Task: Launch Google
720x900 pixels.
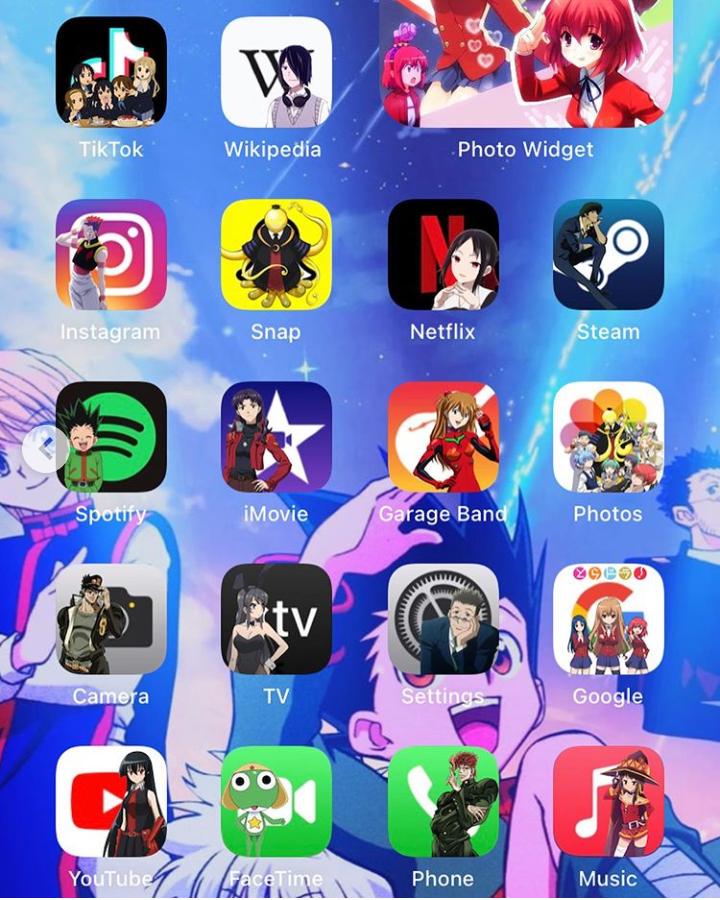Action: [608, 619]
